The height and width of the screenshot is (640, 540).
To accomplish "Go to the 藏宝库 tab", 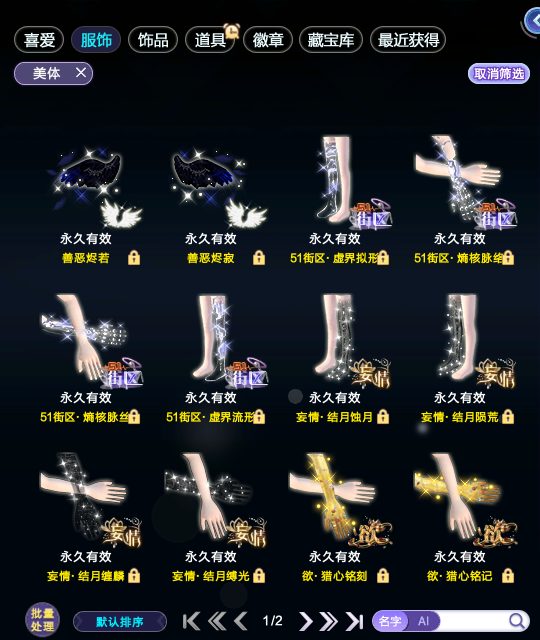I will pyautogui.click(x=331, y=40).
